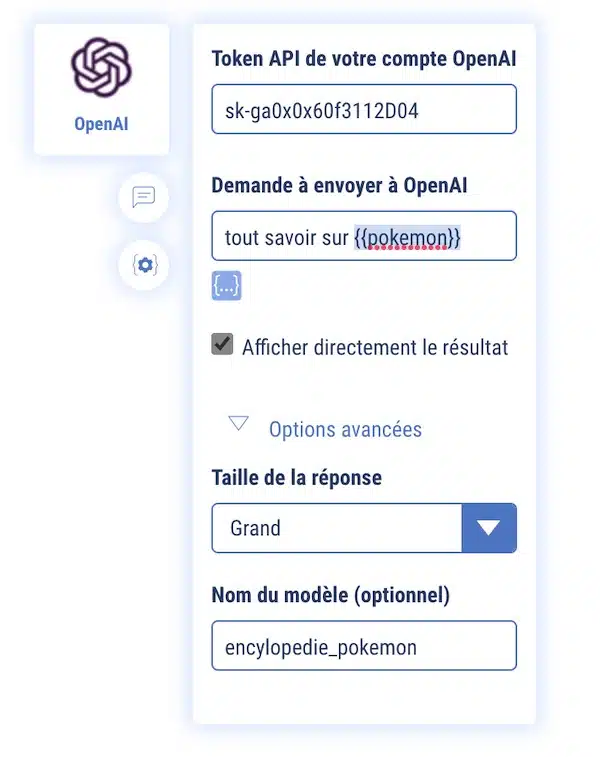Edit the Nom du modèle field
600x757 pixels.
[364, 646]
